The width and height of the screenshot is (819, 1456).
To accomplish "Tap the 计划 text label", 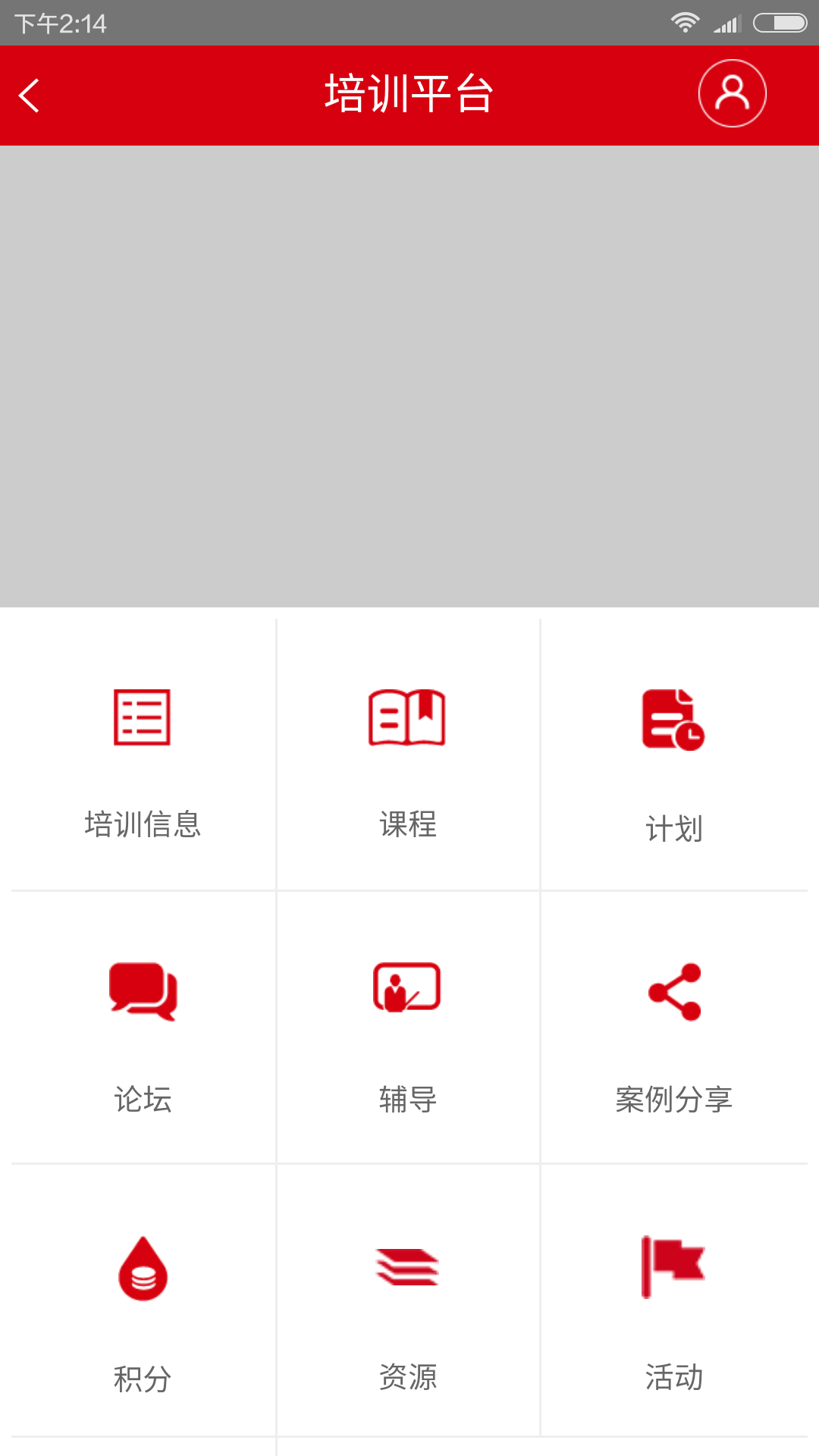I will 674,828.
